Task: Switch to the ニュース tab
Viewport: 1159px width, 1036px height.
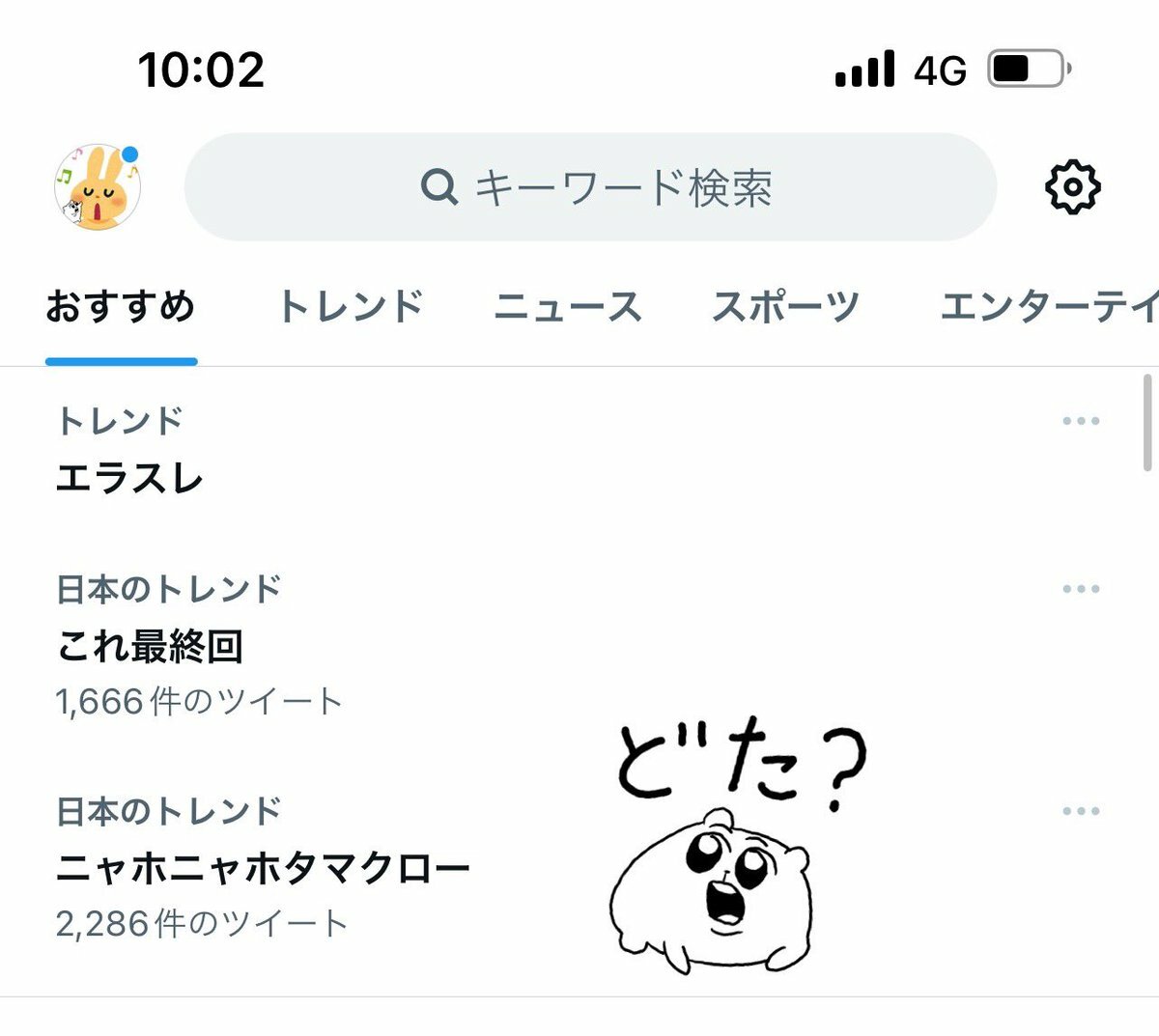Action: pos(568,307)
